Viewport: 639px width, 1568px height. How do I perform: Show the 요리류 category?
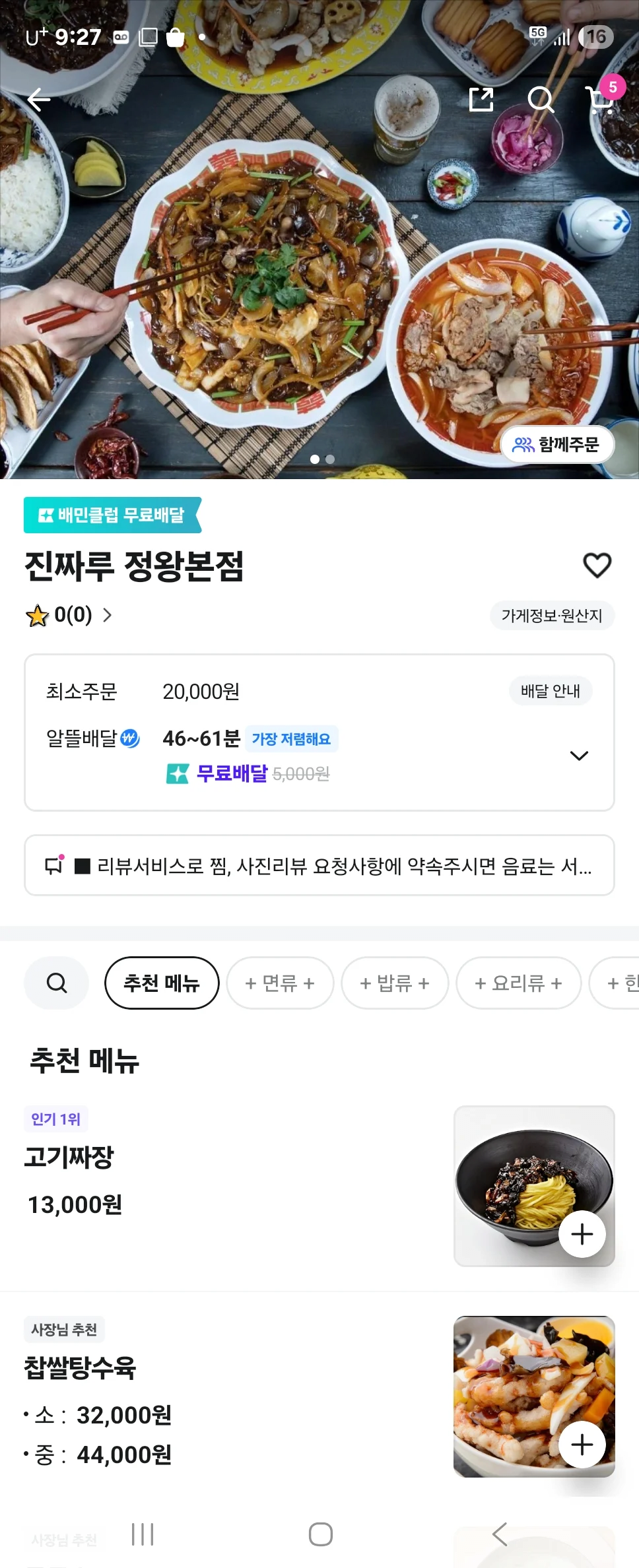click(518, 983)
